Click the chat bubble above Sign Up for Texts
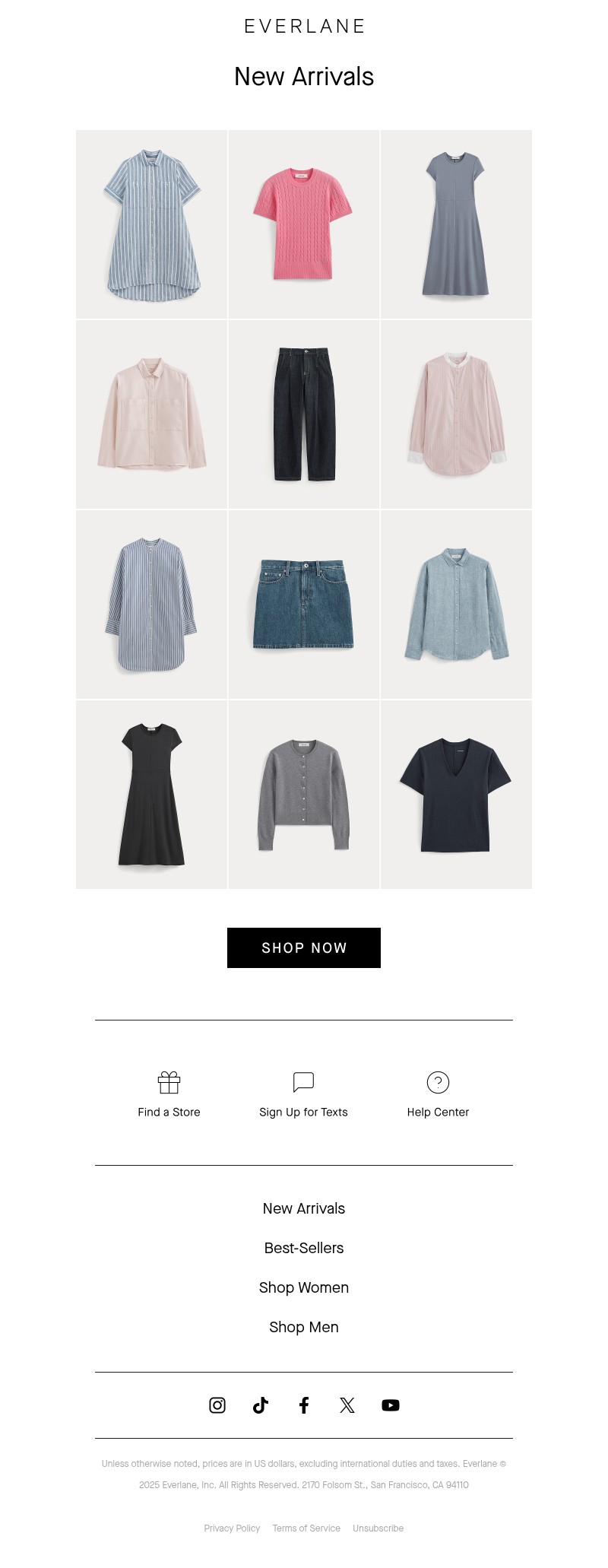608x1568 pixels. pyautogui.click(x=303, y=1081)
